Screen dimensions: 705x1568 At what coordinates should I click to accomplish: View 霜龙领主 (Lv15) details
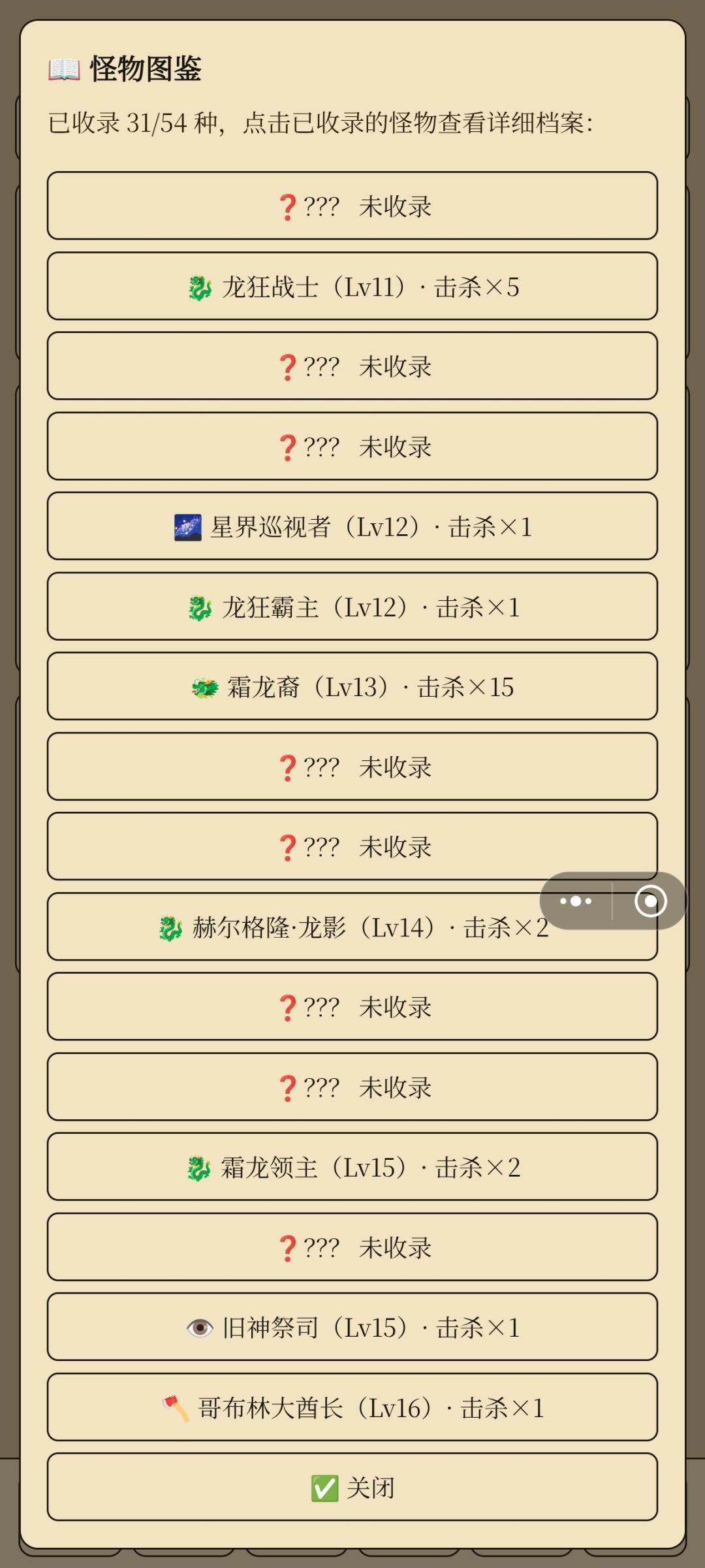(x=352, y=1166)
